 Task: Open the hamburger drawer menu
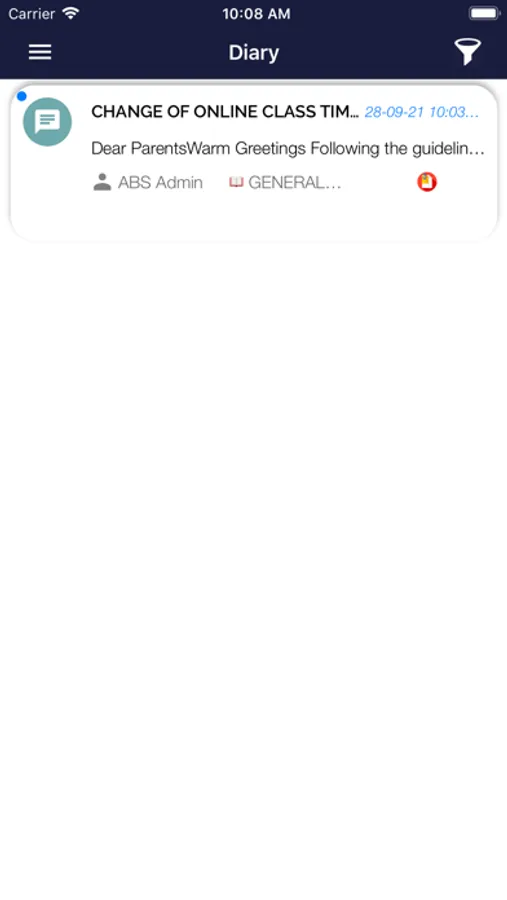40,52
